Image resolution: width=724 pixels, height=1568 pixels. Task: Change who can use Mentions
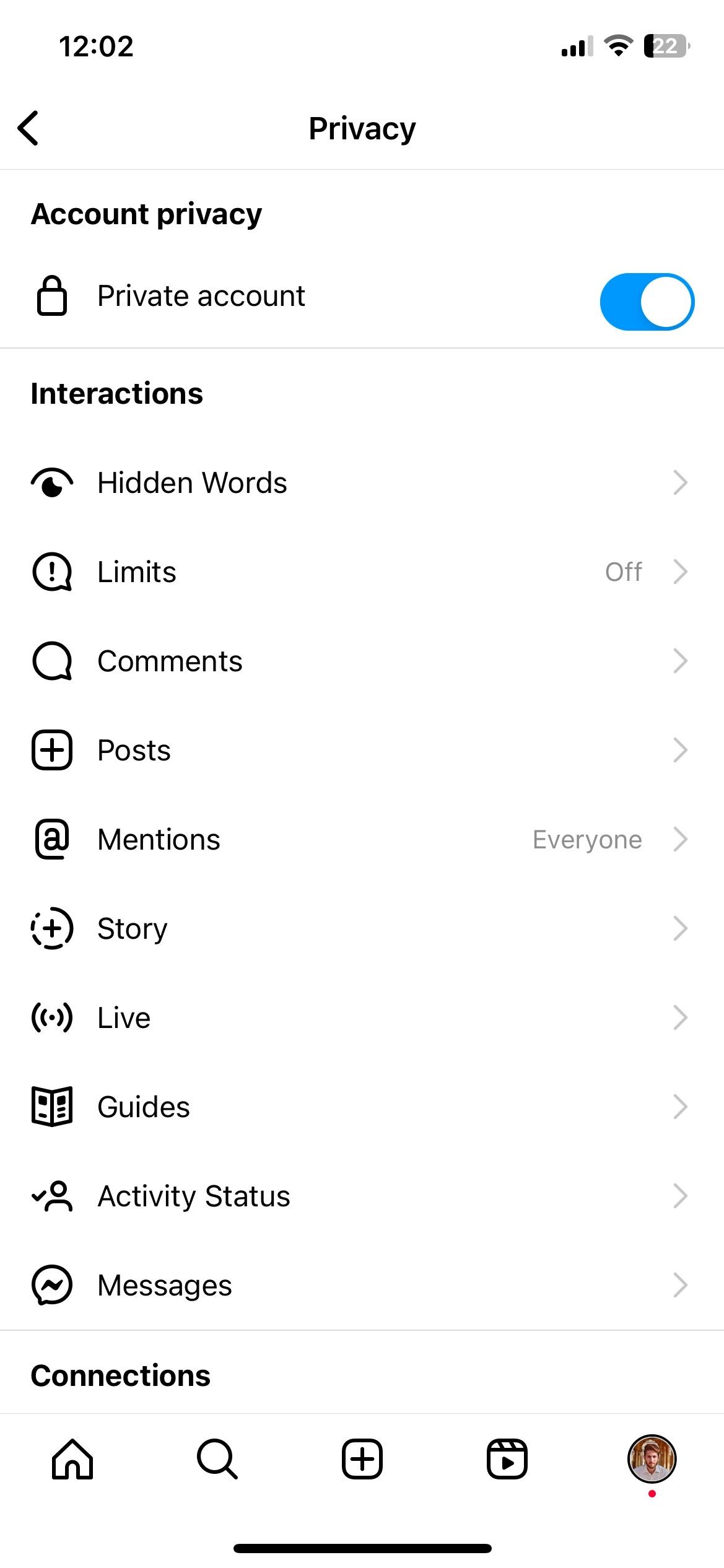tap(362, 839)
